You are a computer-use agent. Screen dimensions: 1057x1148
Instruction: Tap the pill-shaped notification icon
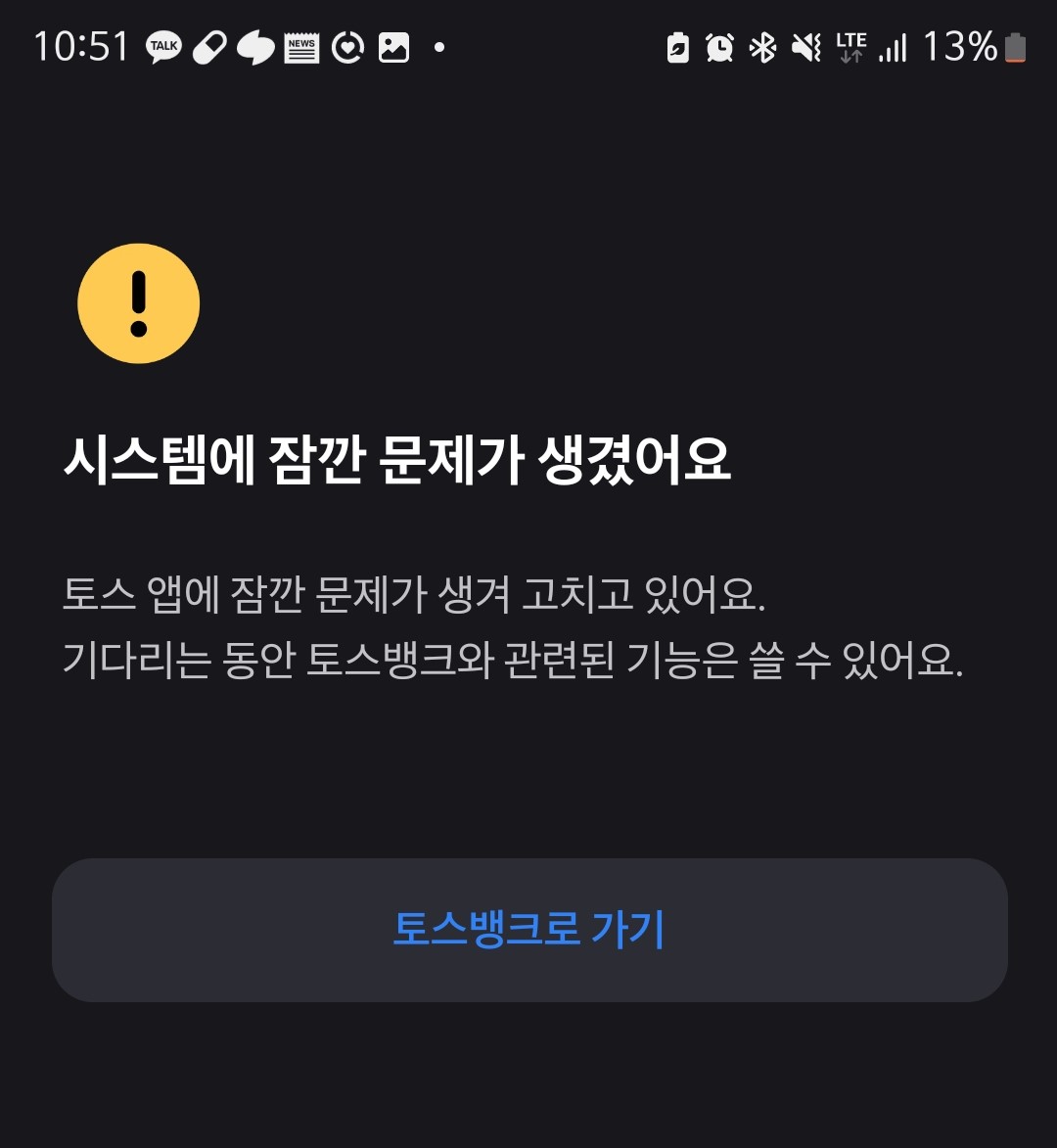pos(209,46)
